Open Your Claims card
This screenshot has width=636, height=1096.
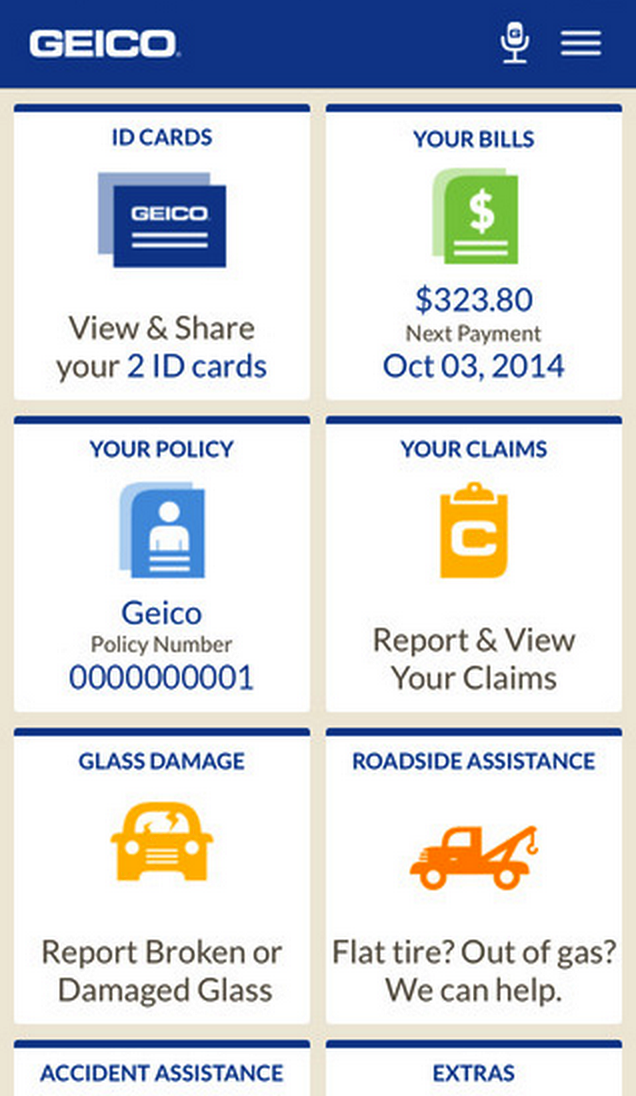[474, 566]
